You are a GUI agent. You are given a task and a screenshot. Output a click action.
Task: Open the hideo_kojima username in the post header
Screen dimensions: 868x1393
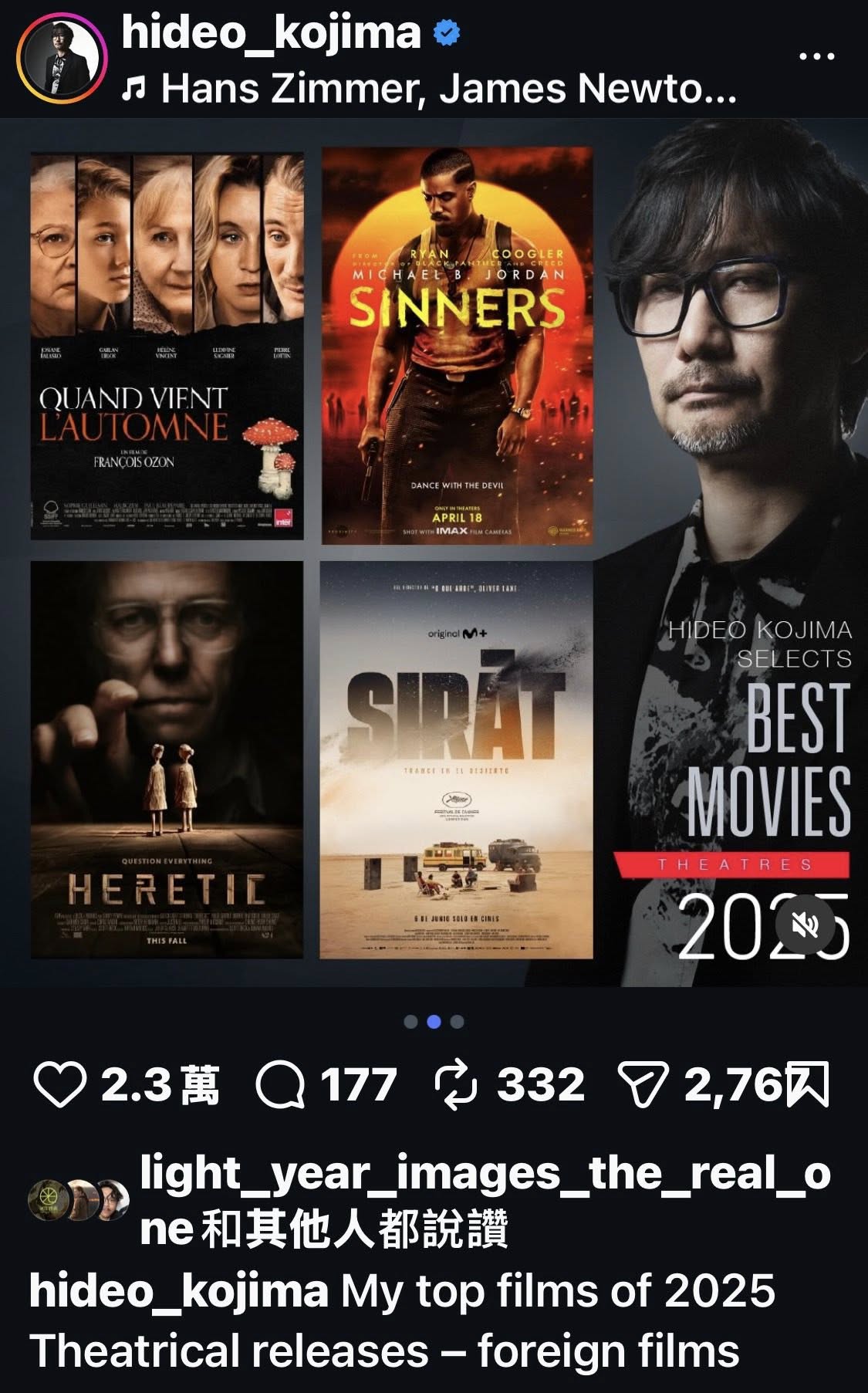tap(271, 33)
